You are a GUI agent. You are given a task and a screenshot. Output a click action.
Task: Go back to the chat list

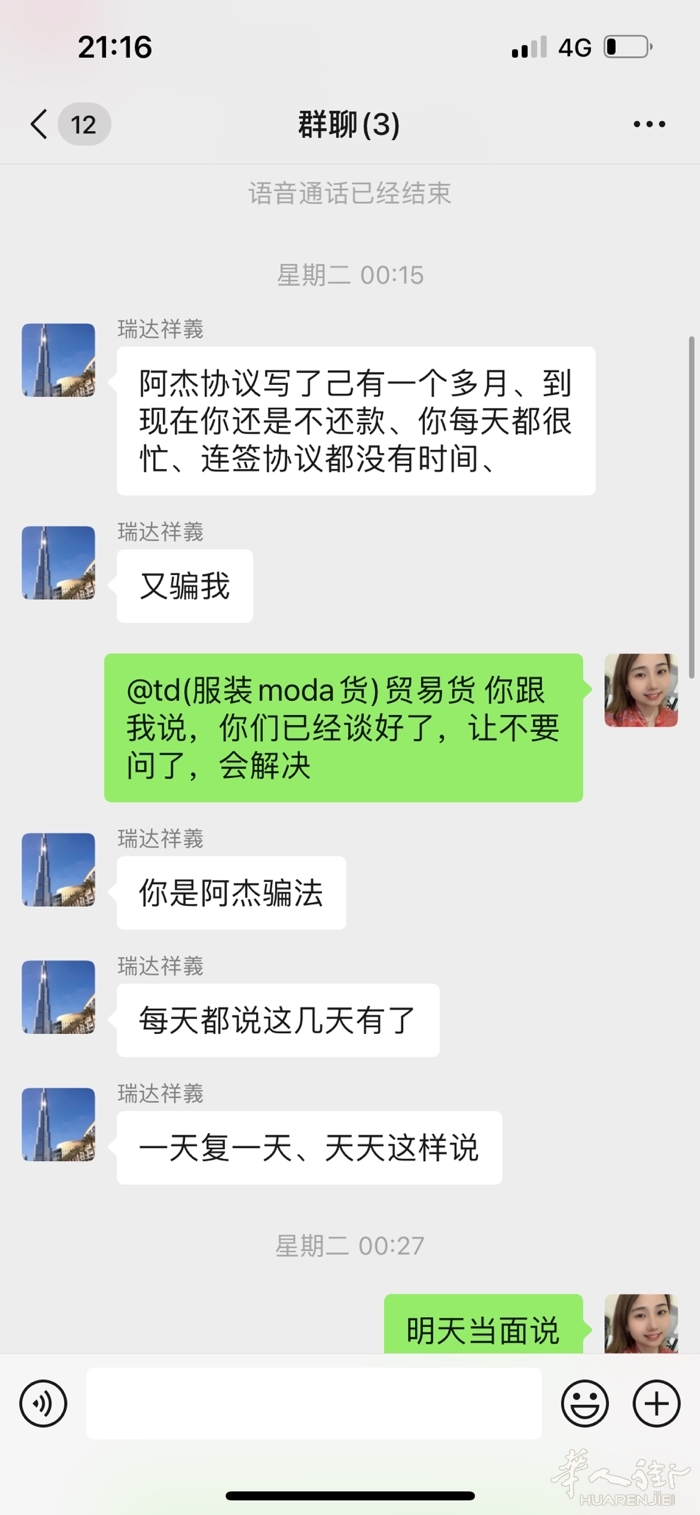coord(39,125)
